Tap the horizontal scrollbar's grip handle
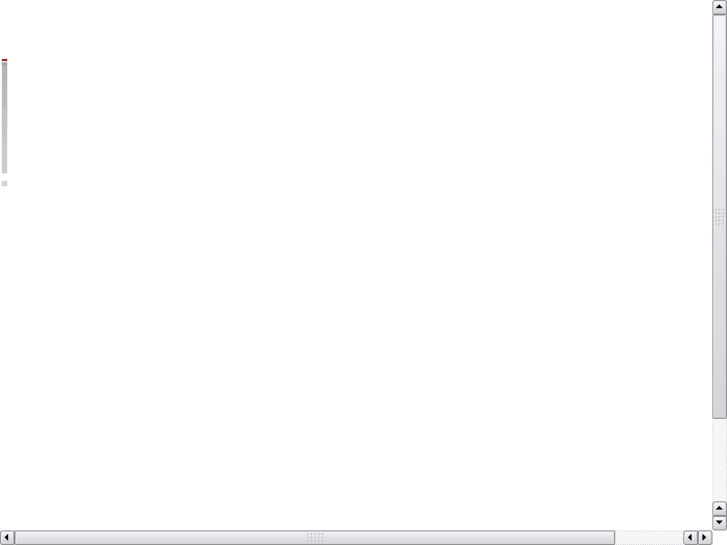Viewport: 727px width, 545px height. click(x=315, y=538)
